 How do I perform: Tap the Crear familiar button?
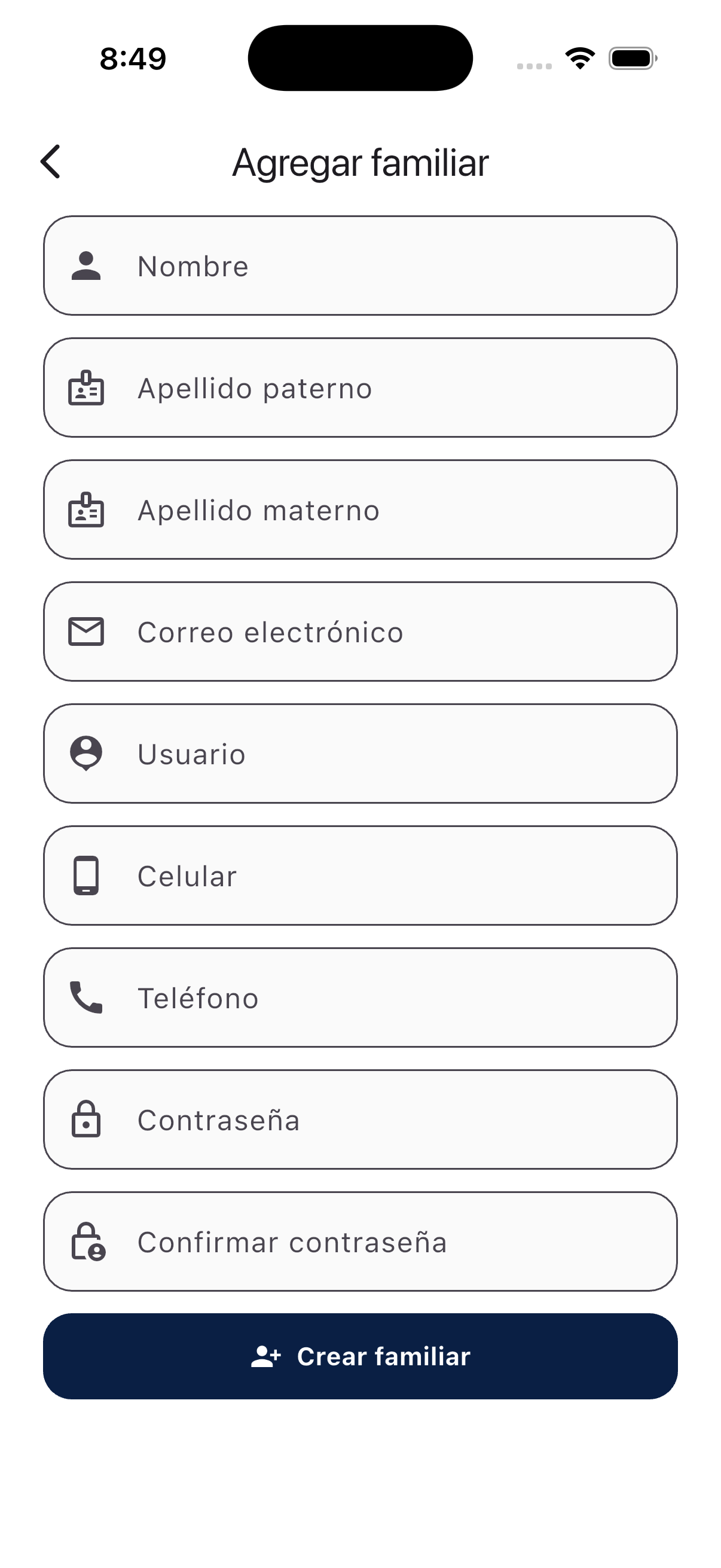360,1356
